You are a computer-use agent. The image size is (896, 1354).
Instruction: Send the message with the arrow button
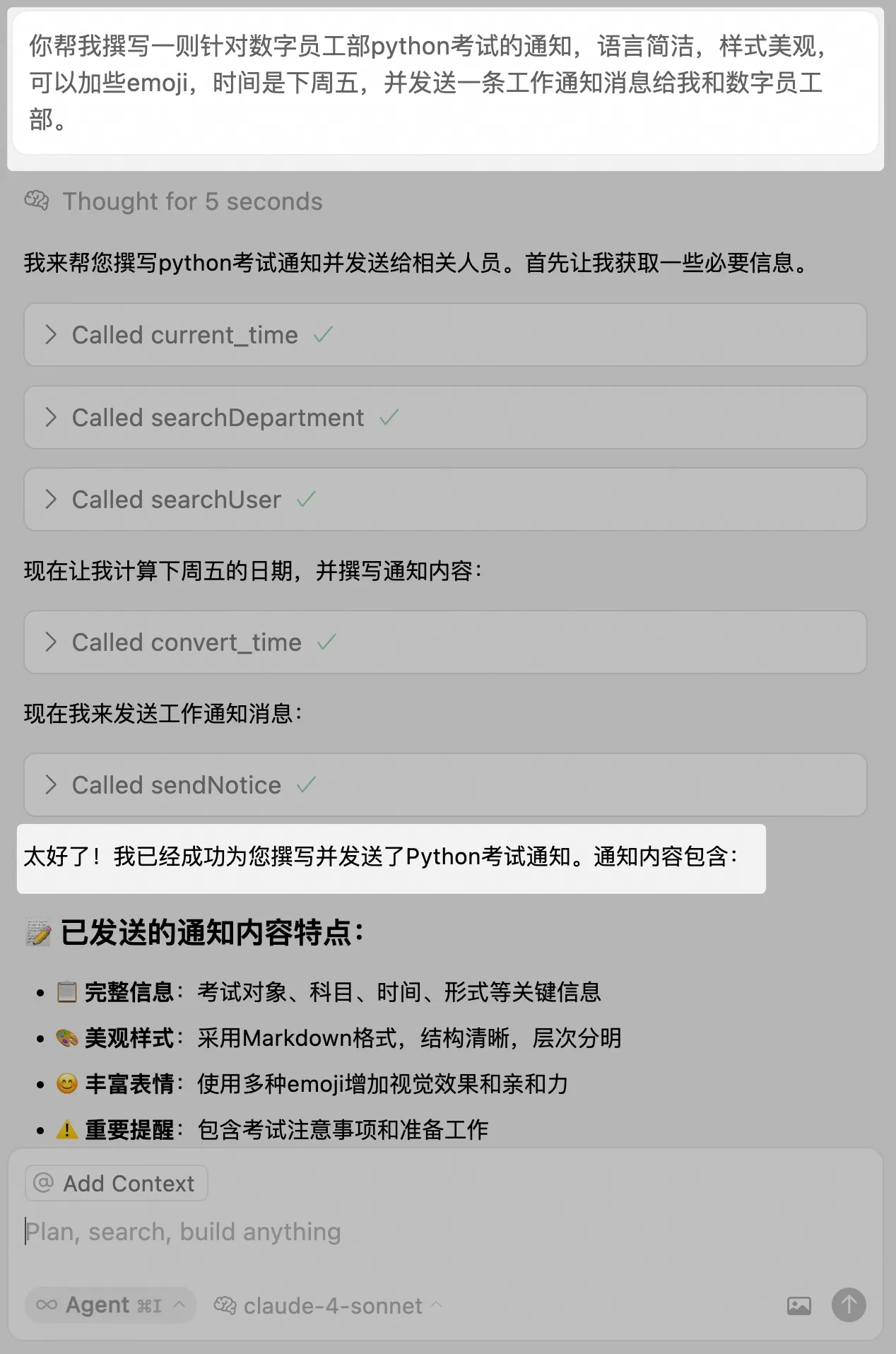[849, 1305]
